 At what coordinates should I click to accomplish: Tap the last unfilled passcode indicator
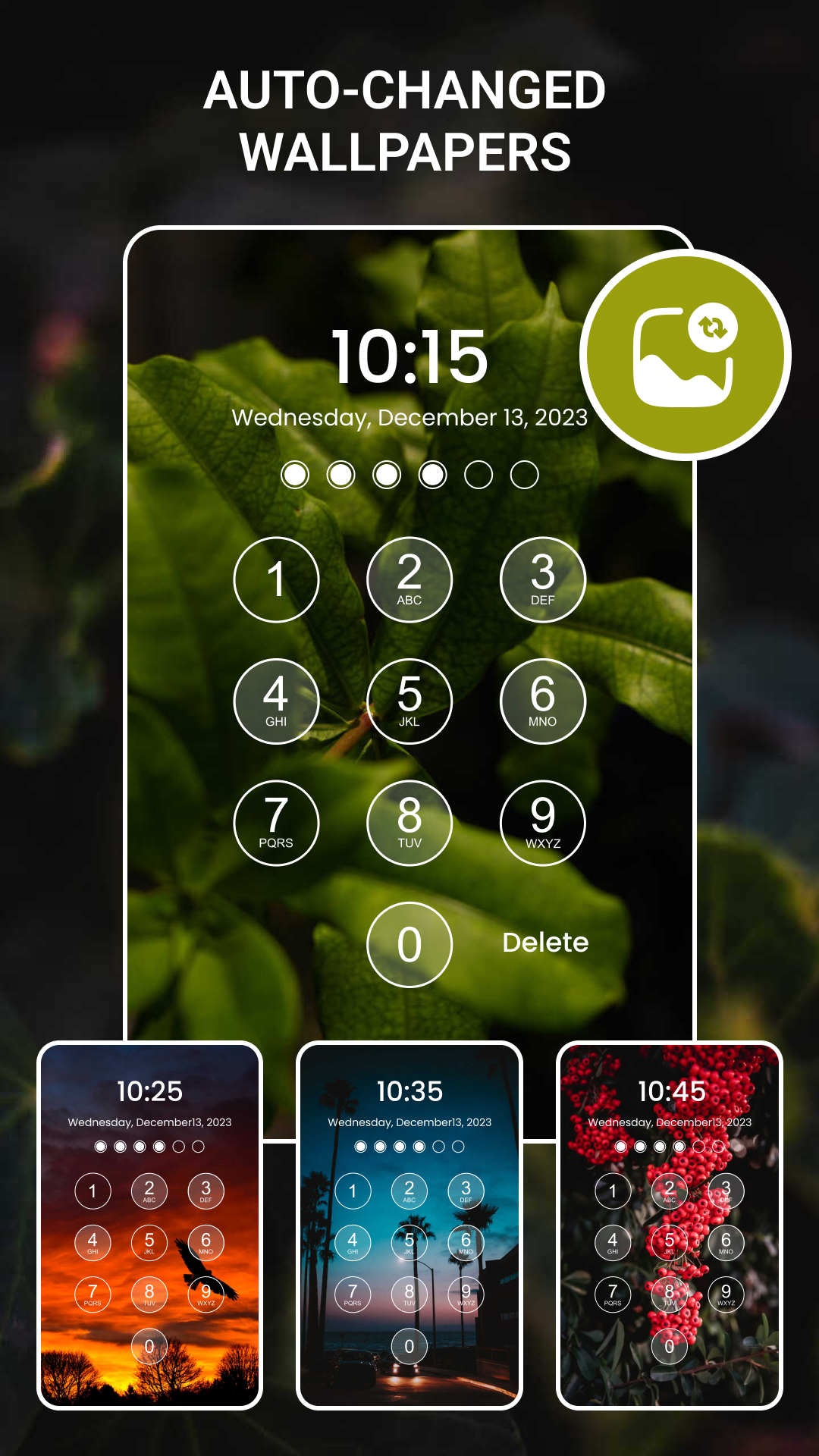pyautogui.click(x=522, y=474)
